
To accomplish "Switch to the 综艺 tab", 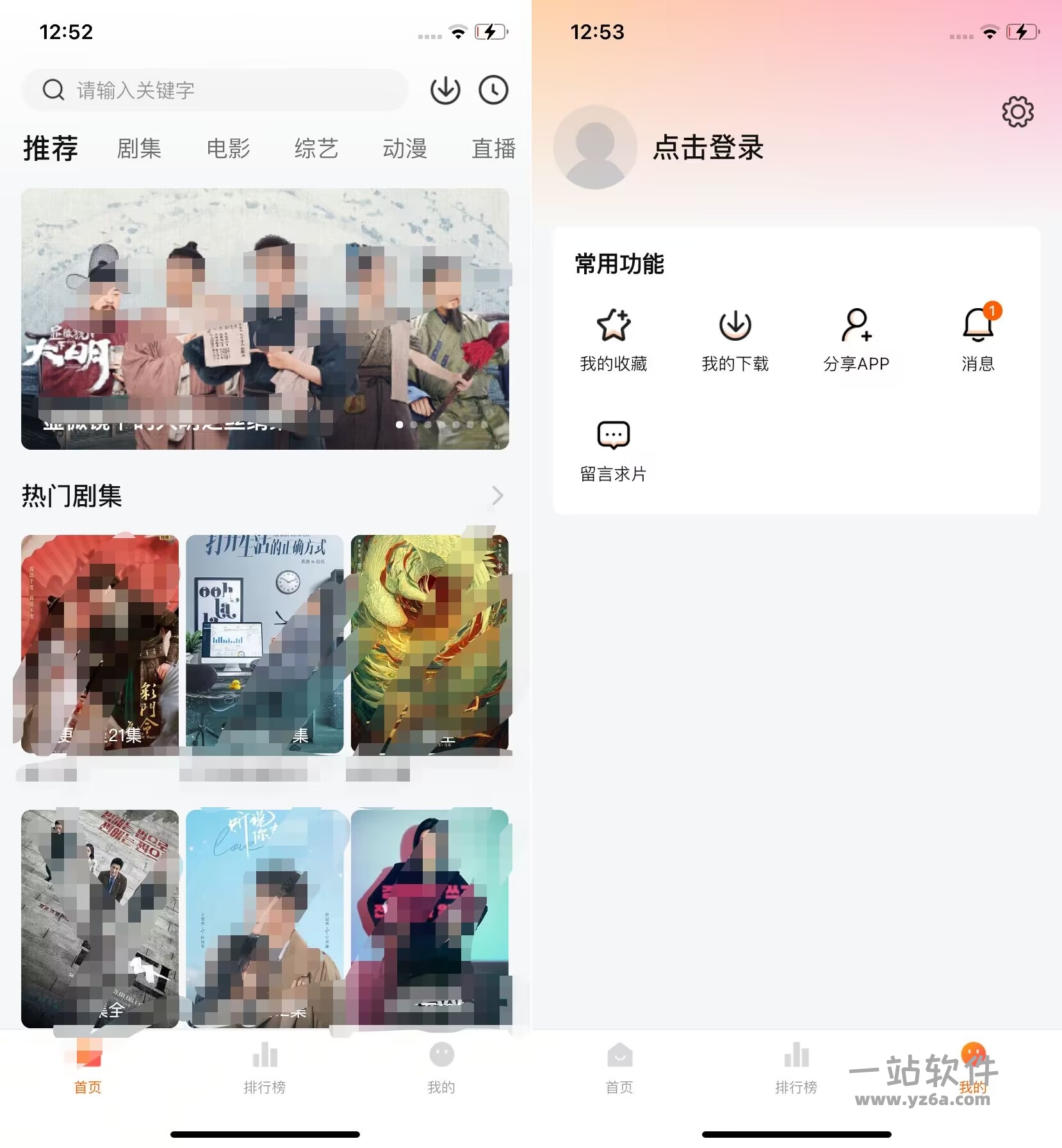I will (316, 149).
